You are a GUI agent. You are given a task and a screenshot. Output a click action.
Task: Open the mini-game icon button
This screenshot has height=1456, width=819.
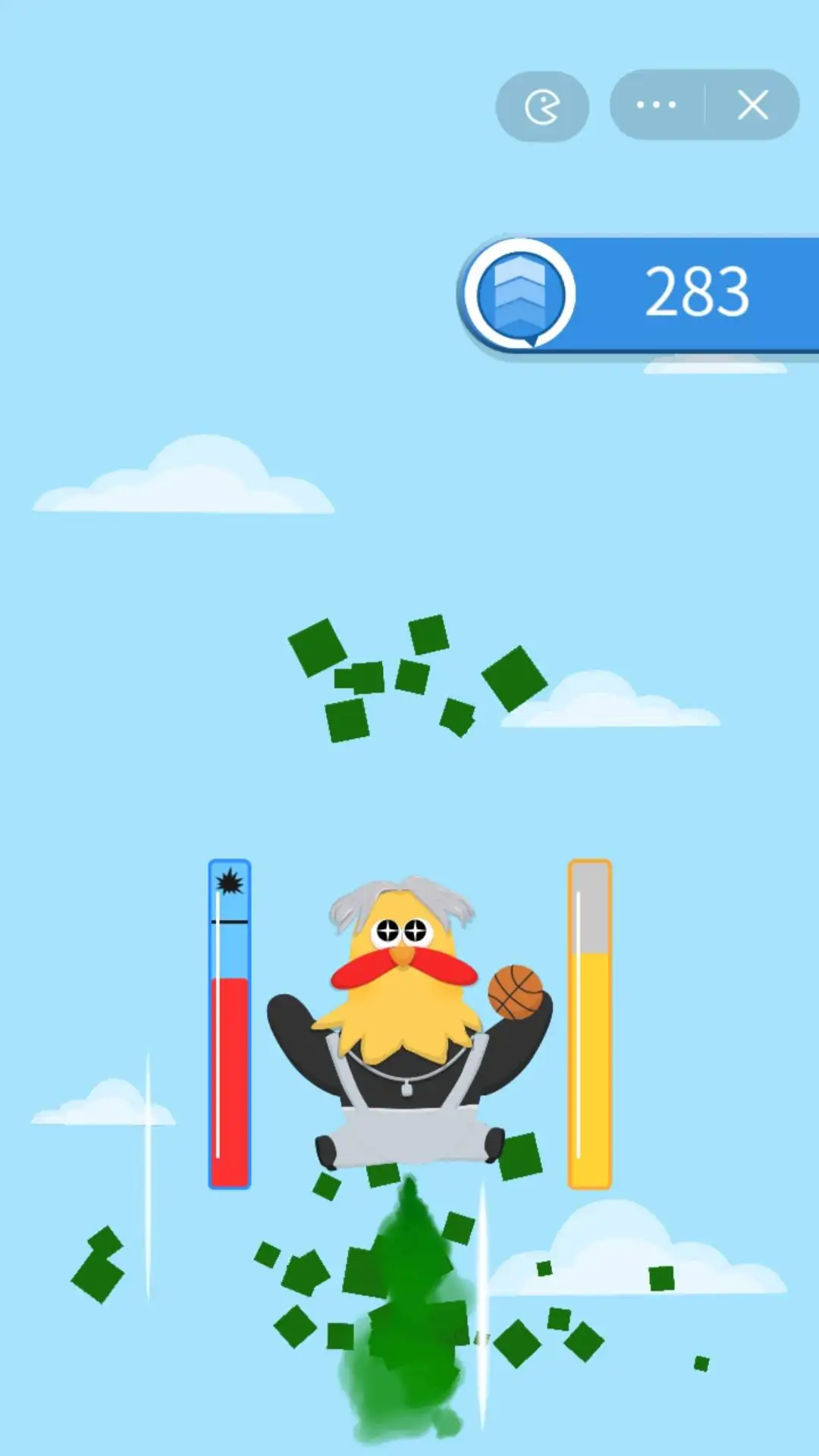tap(542, 106)
